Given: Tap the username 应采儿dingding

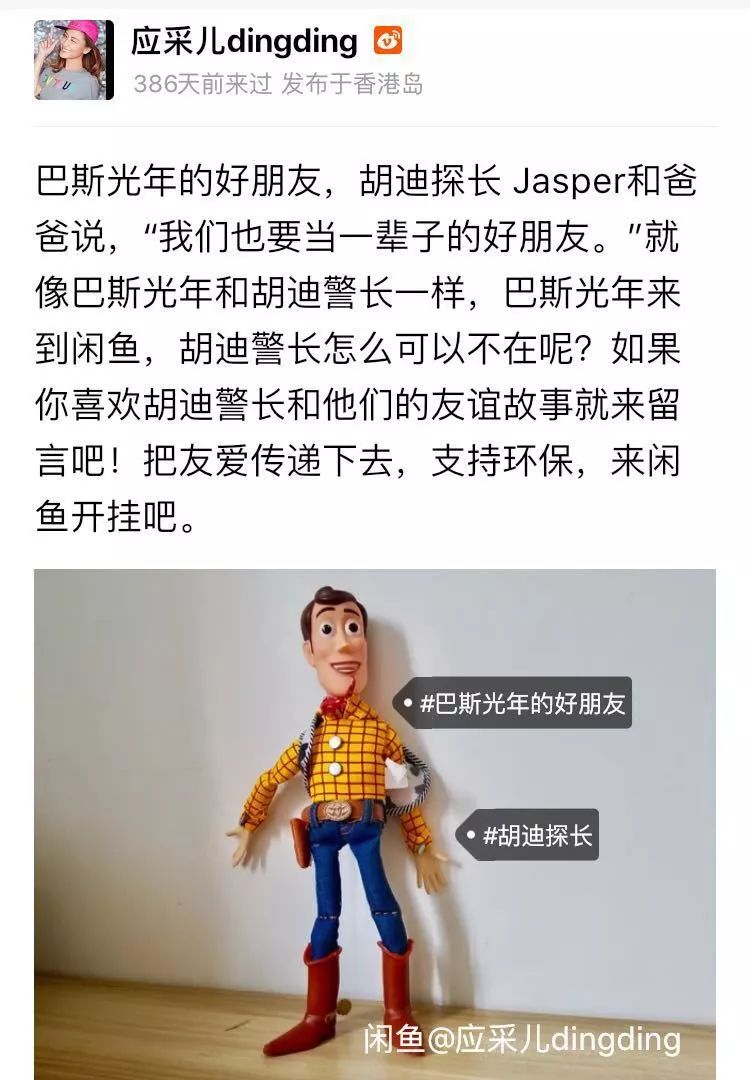Looking at the screenshot, I should [x=244, y=41].
